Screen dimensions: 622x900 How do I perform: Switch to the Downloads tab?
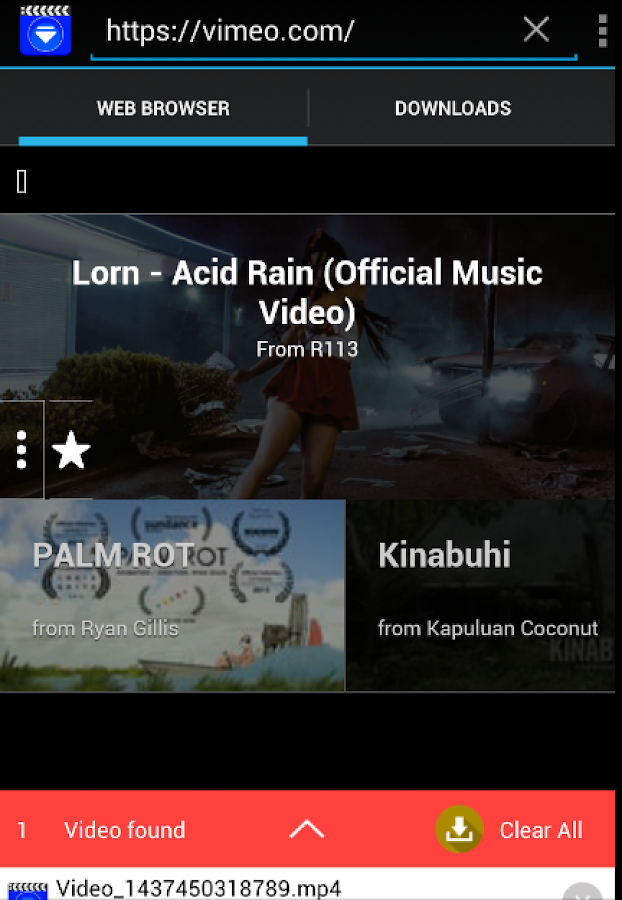[x=453, y=108]
